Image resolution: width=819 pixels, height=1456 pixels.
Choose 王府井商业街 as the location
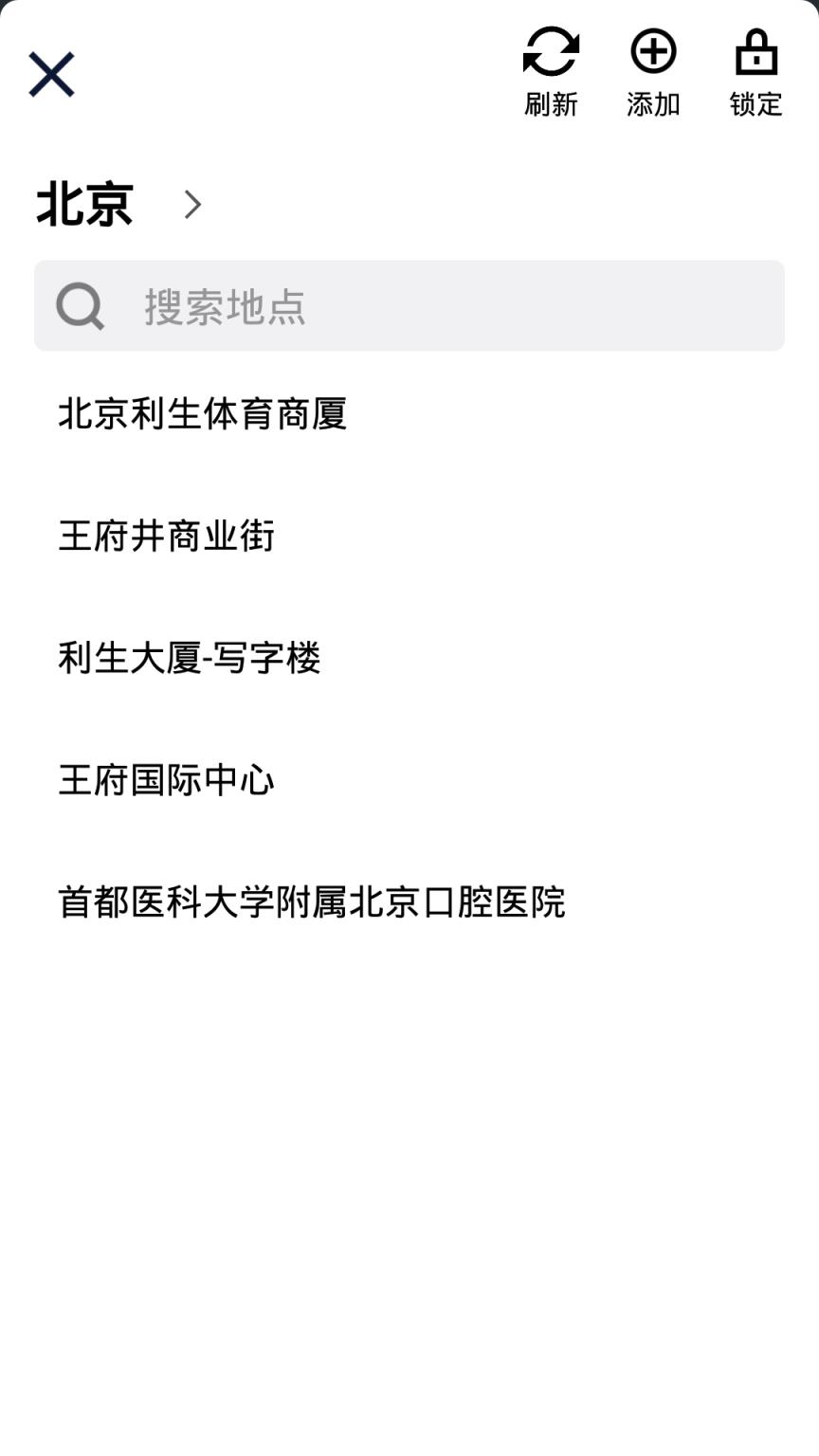tap(166, 537)
